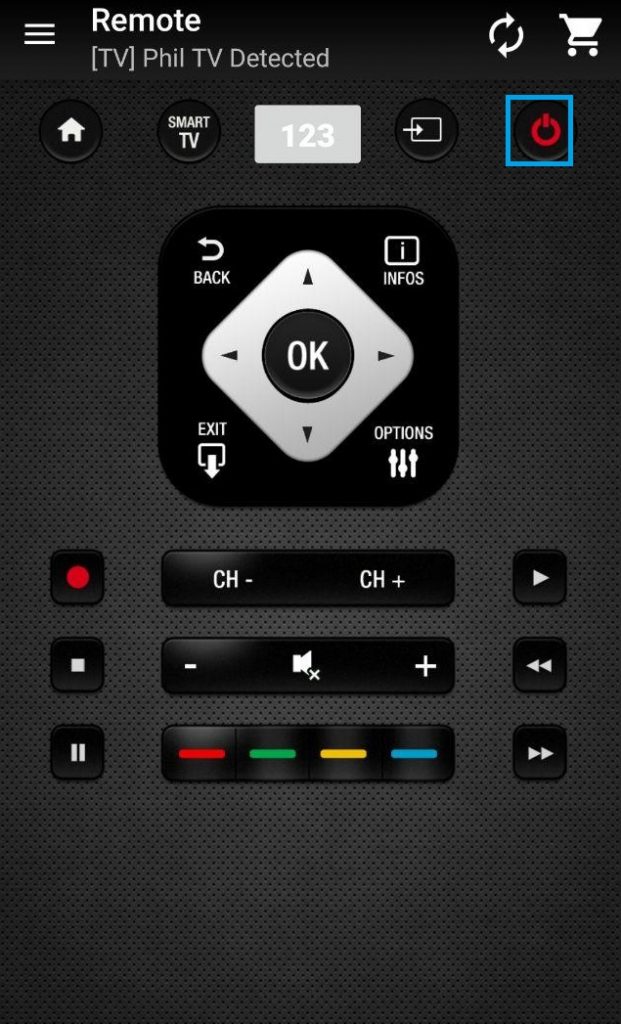The image size is (621, 1024).
Task: Turn the TV power on or off
Action: click(x=540, y=131)
